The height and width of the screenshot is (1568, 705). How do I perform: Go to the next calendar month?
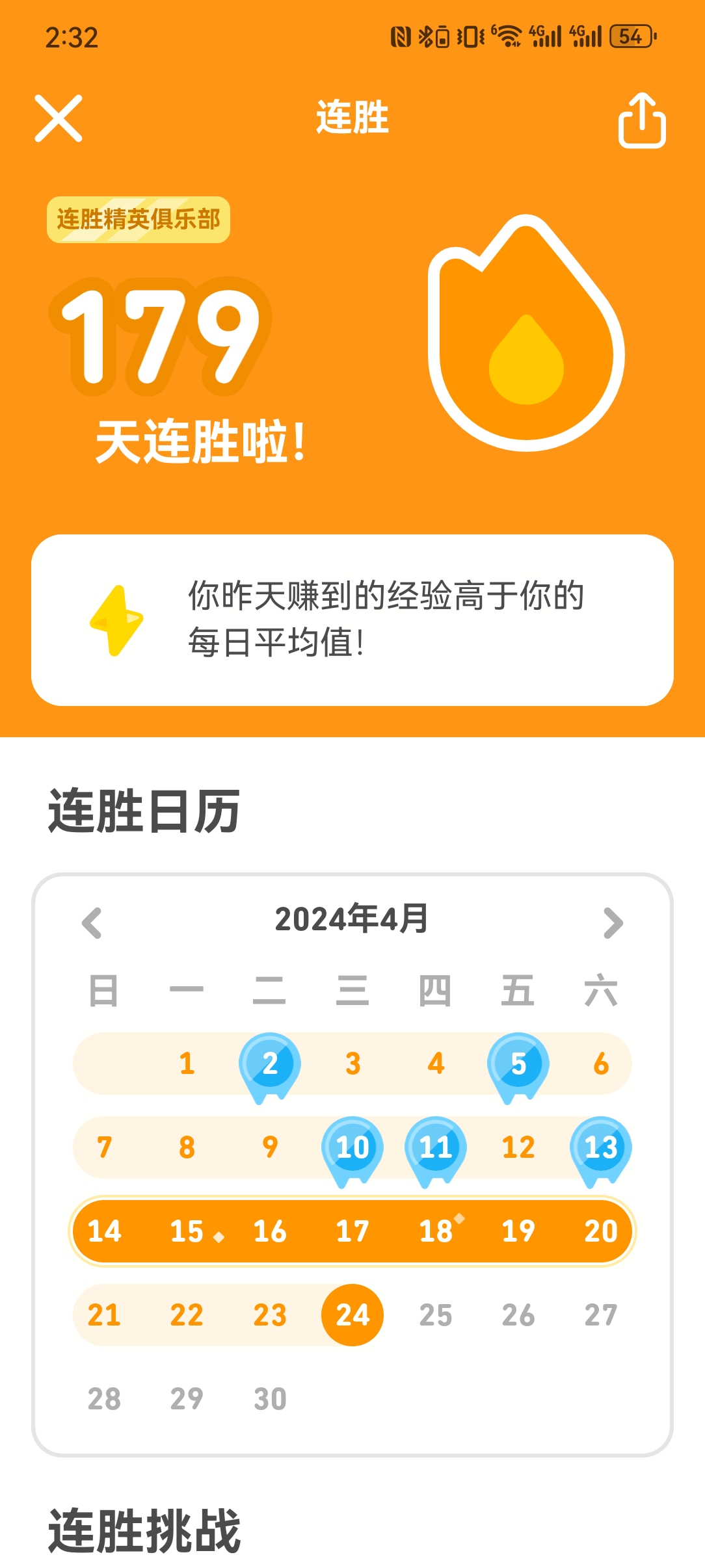tap(613, 922)
